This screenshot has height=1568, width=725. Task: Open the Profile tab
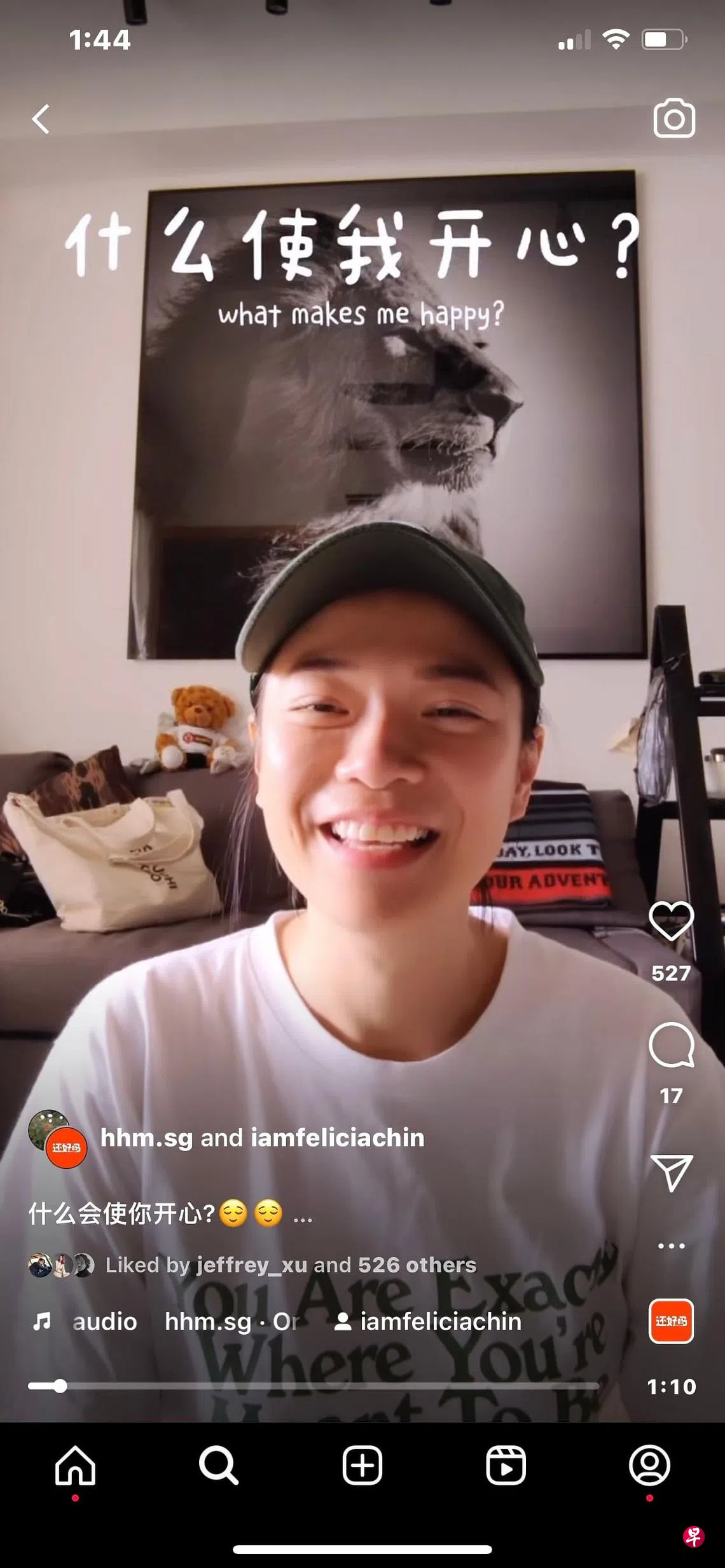tap(649, 1466)
